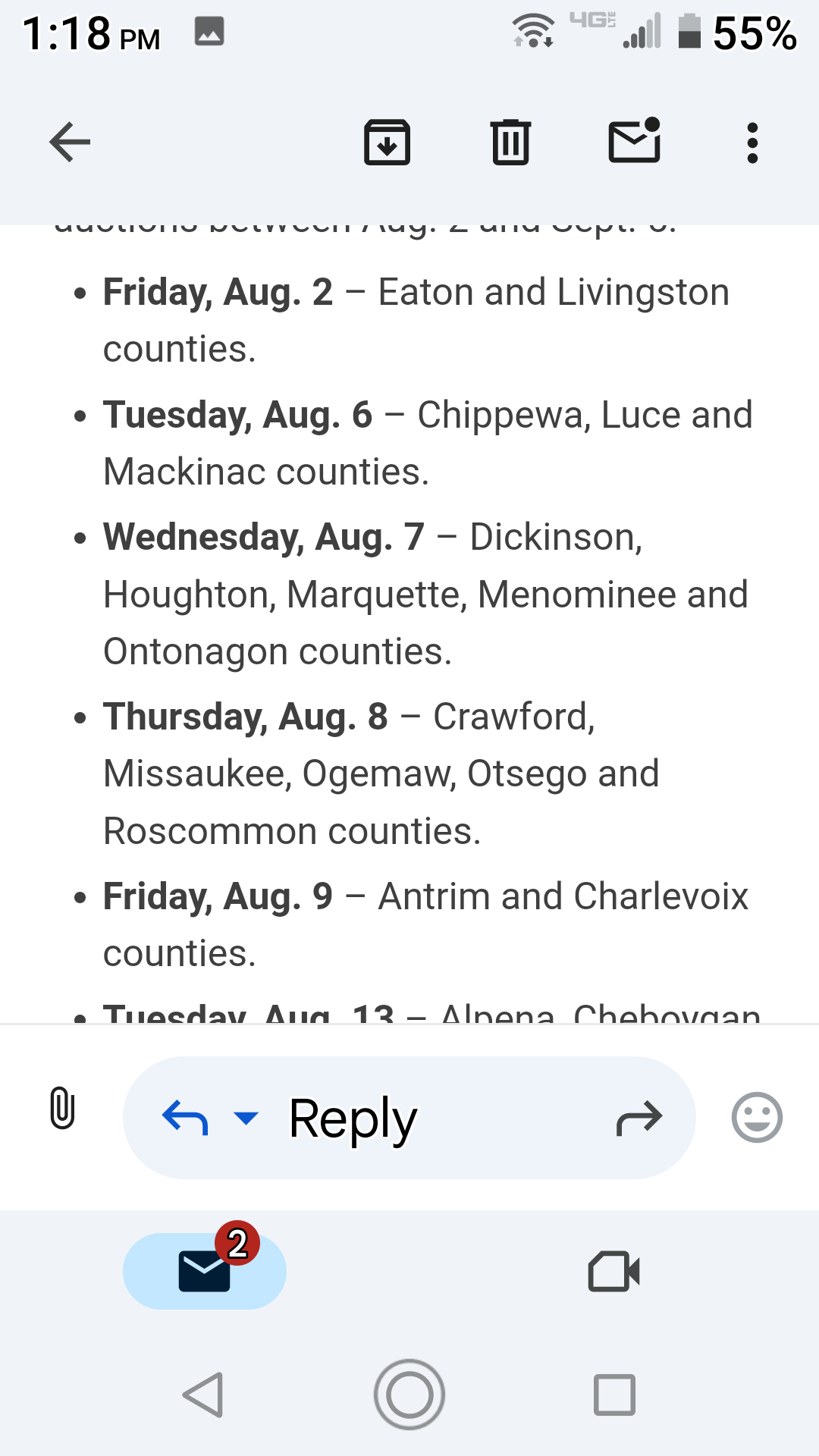This screenshot has height=1456, width=819.
Task: Tap Reply to answer this email
Action: coord(353,1118)
